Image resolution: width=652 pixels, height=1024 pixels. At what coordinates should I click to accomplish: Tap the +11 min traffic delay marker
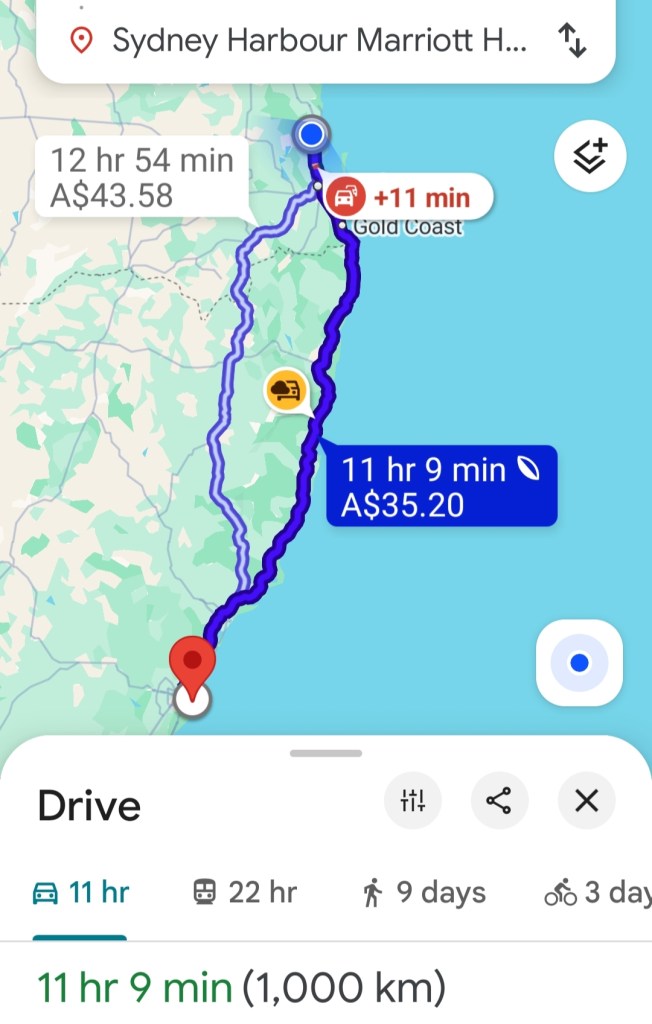click(410, 197)
